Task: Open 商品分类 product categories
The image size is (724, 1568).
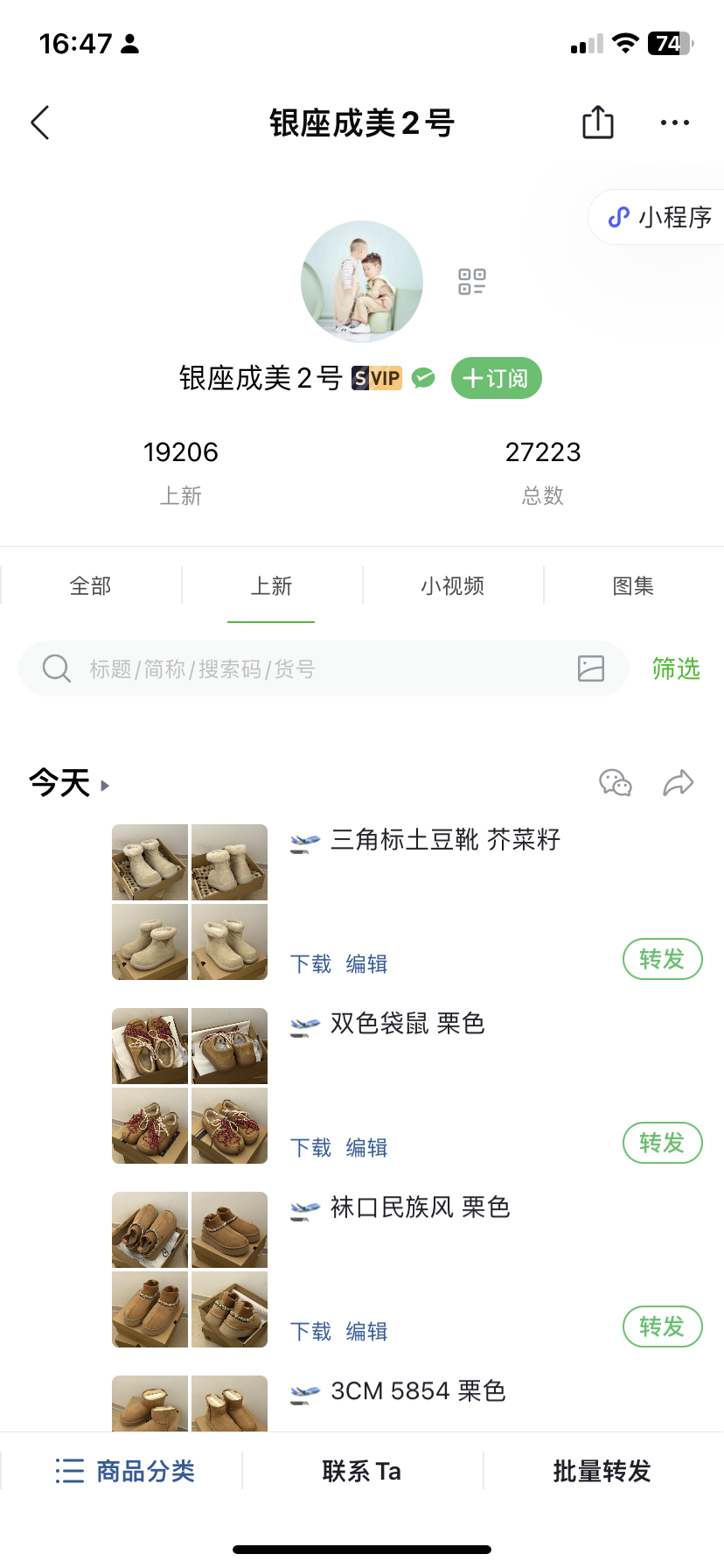Action: [x=125, y=1471]
